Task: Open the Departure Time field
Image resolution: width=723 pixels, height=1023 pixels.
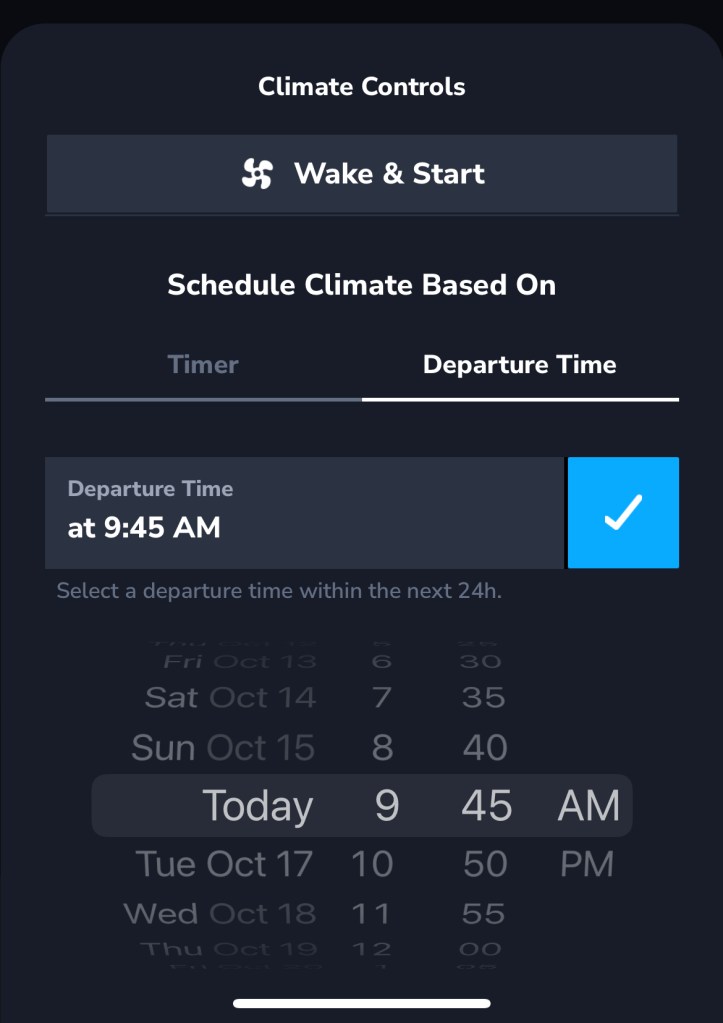Action: (x=304, y=513)
